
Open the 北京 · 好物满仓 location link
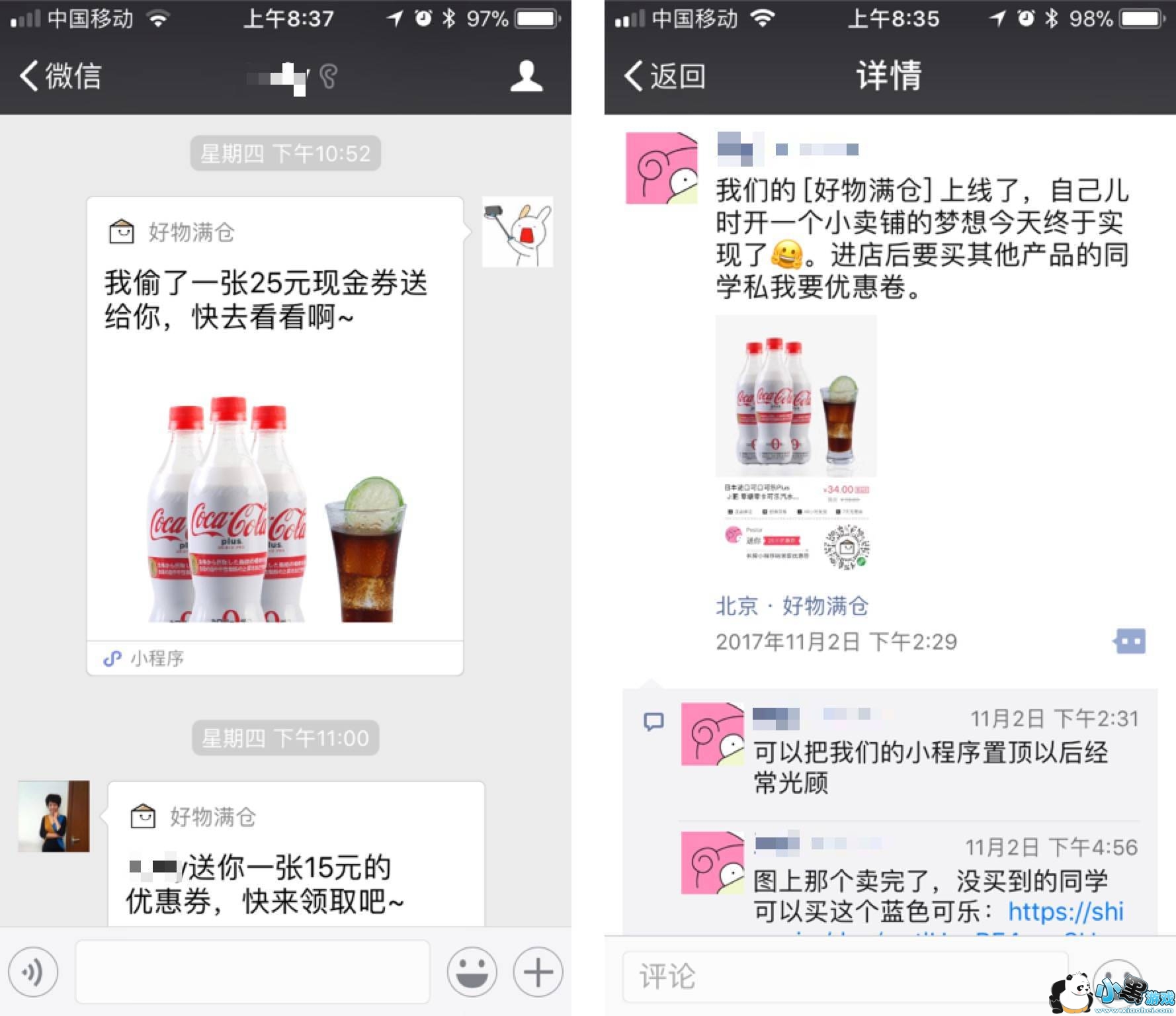pyautogui.click(x=792, y=606)
